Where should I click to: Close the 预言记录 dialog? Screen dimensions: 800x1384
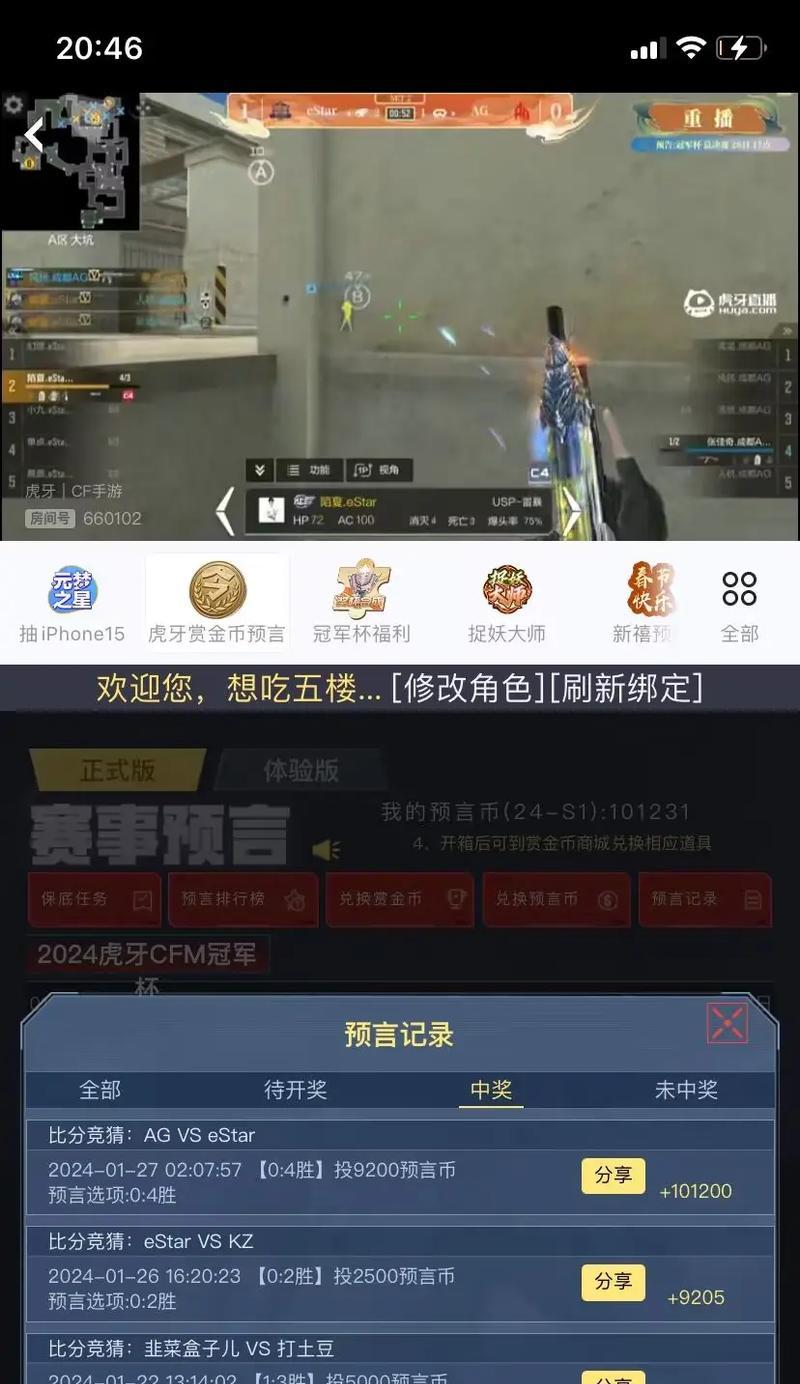click(x=727, y=1023)
